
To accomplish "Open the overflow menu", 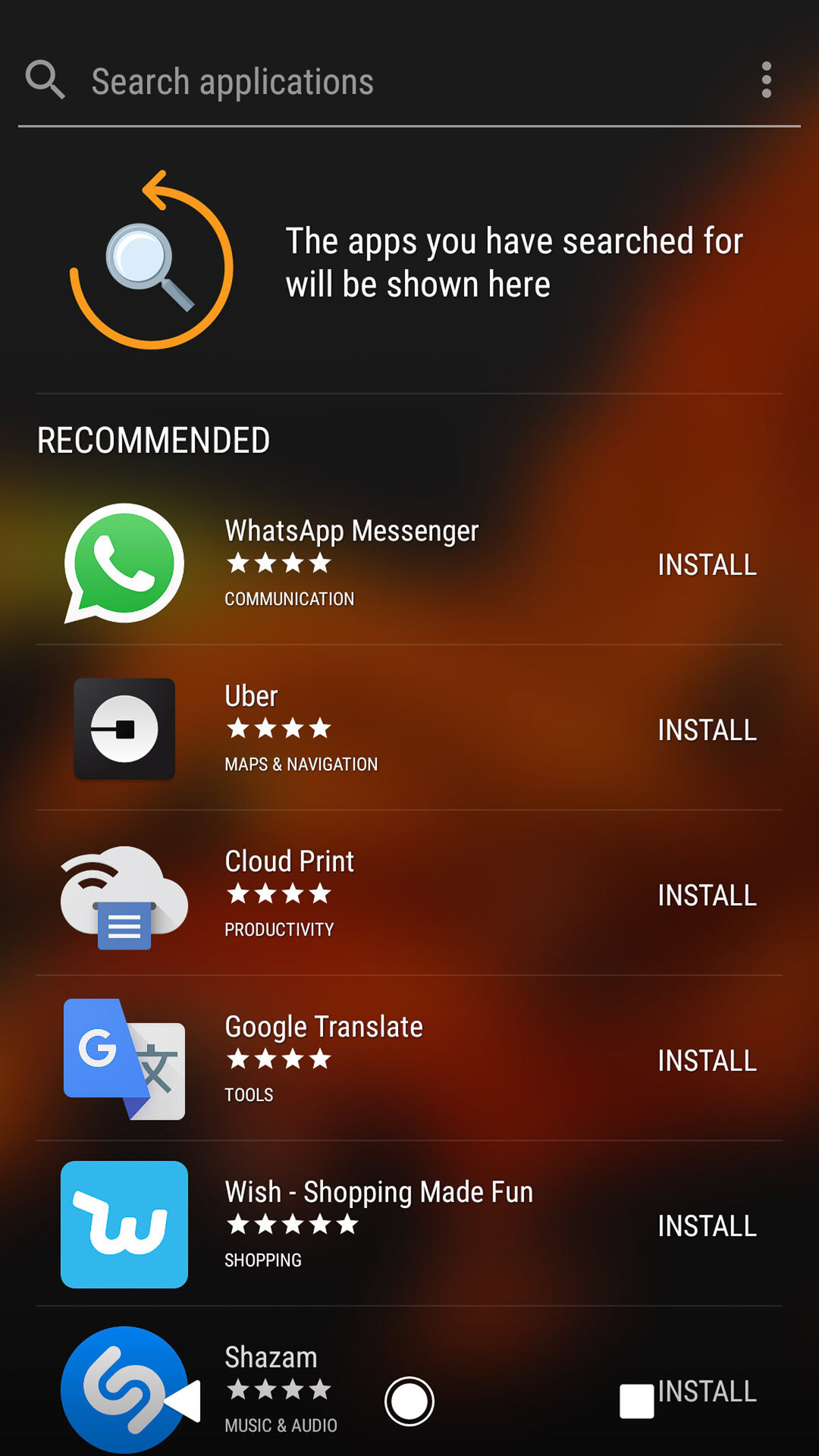I will tap(766, 80).
